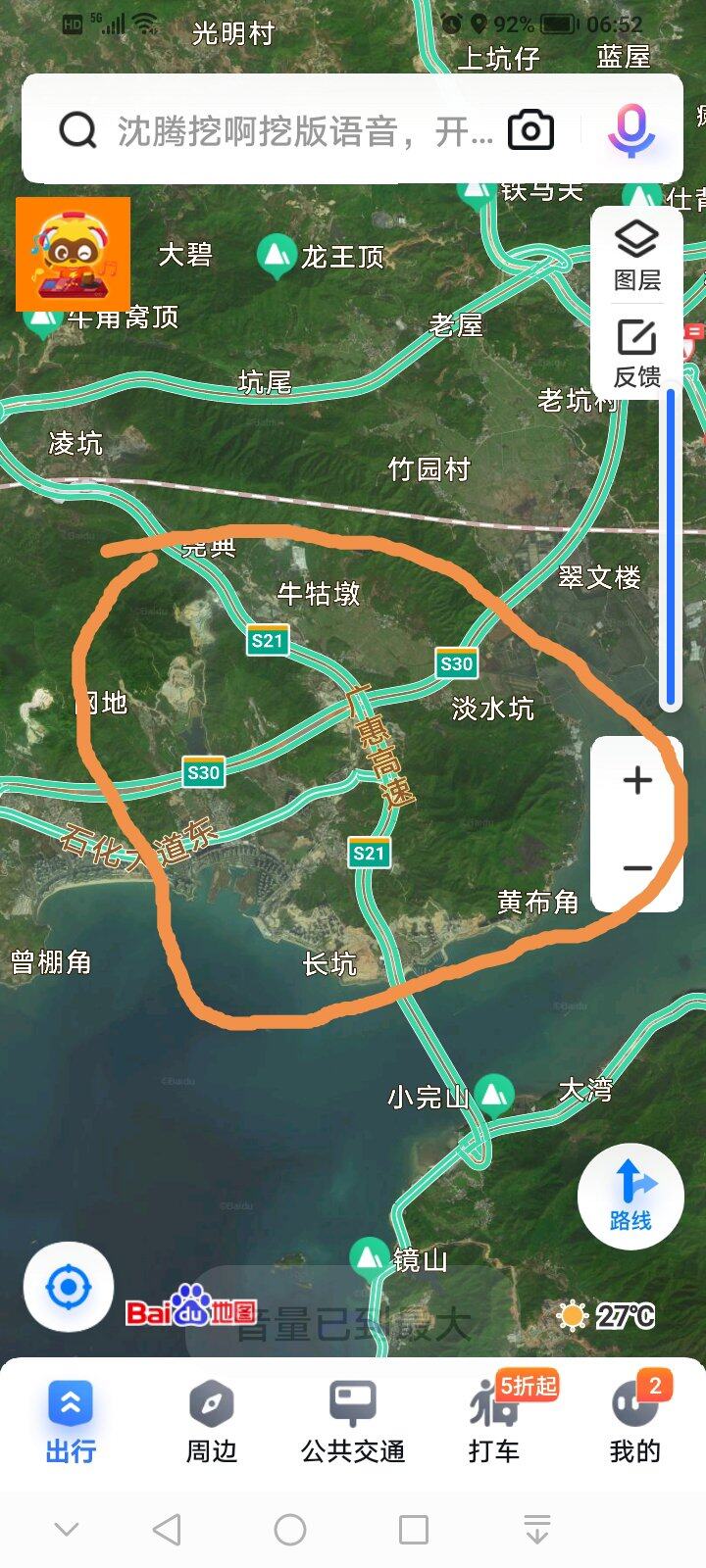Screen dimensions: 706x1568
Task: Open the 公共交通 tab
Action: point(353,1421)
